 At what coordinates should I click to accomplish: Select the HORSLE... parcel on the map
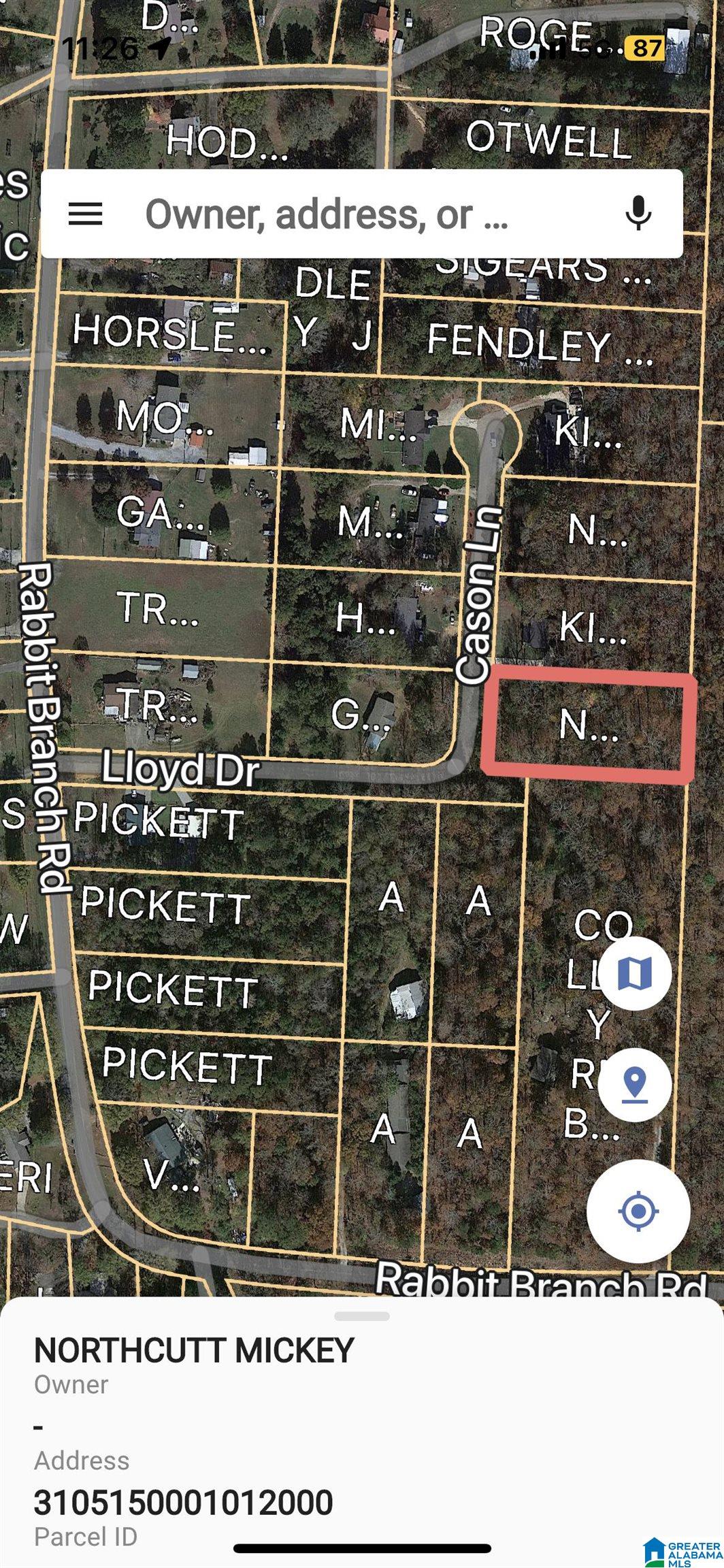pyautogui.click(x=169, y=332)
